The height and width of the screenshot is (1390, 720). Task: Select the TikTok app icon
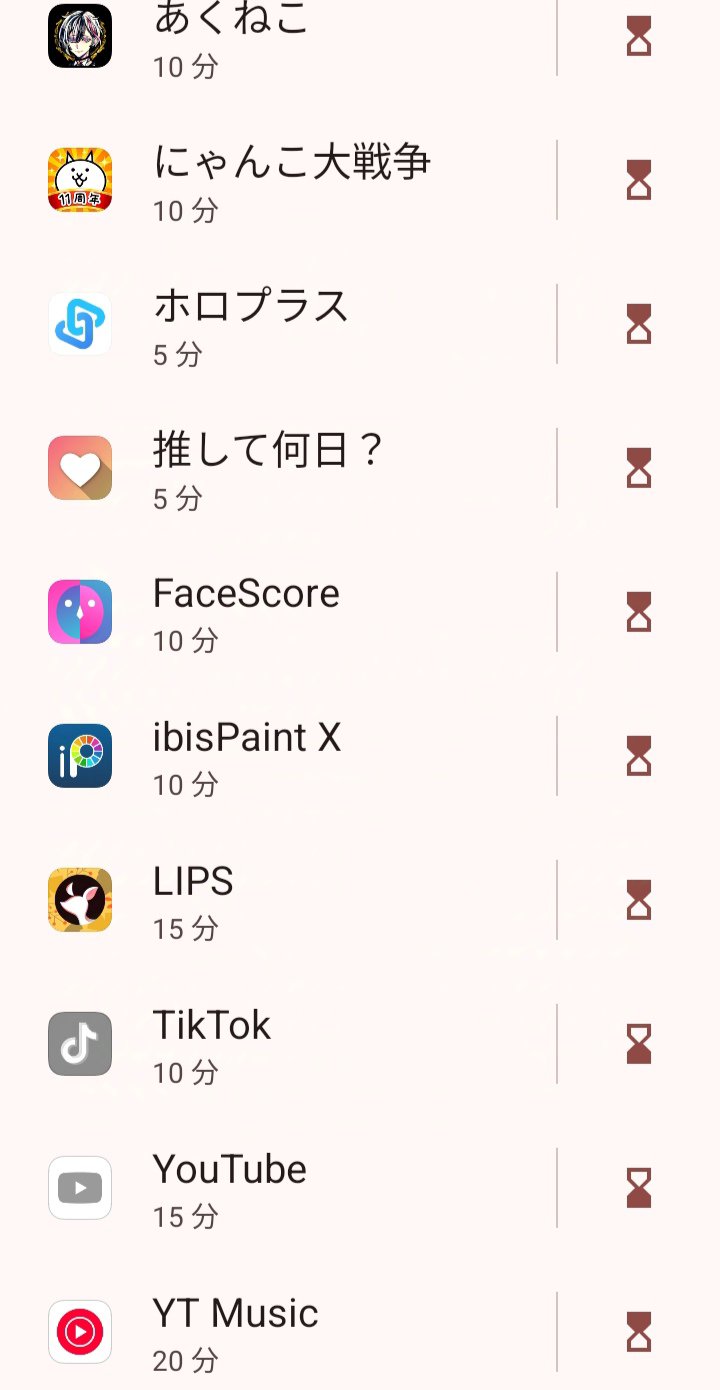click(x=80, y=1043)
